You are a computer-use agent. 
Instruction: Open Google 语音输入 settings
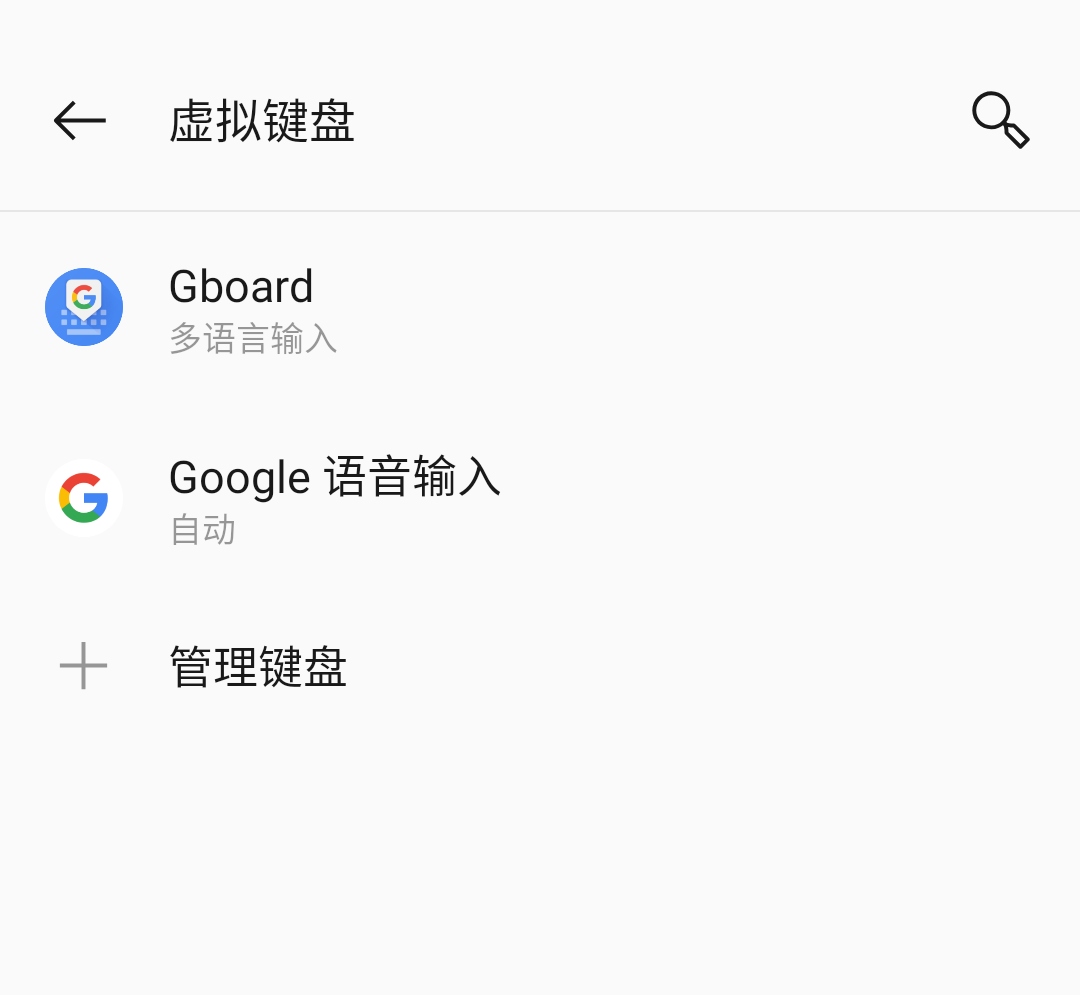pyautogui.click(x=334, y=498)
